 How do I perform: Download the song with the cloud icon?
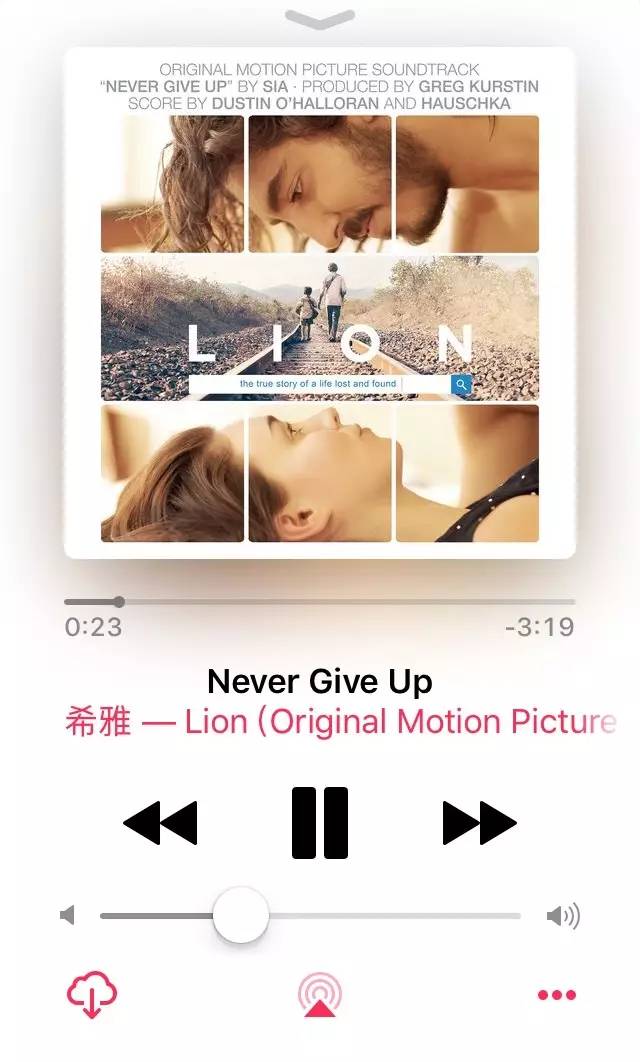92,996
